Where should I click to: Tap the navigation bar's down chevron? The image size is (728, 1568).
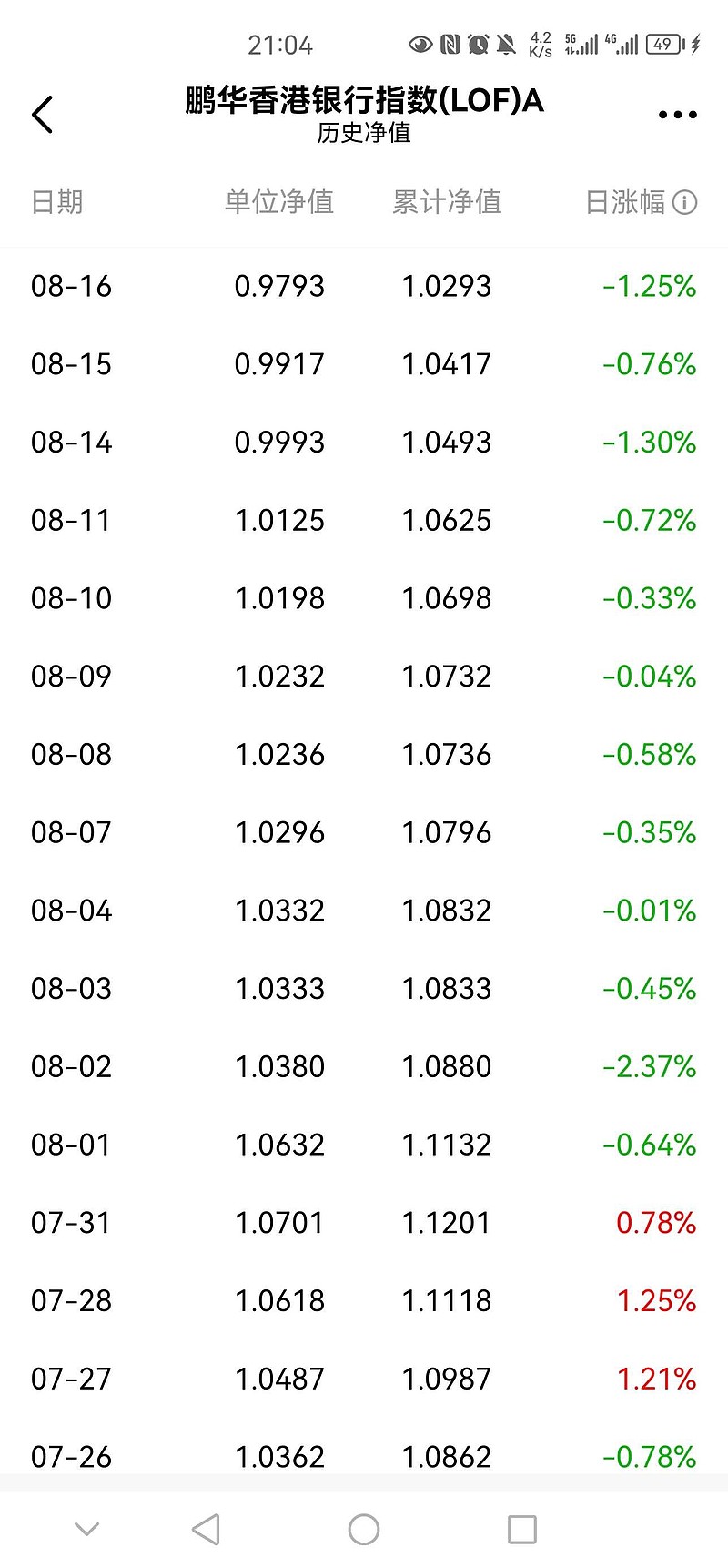[x=87, y=1529]
